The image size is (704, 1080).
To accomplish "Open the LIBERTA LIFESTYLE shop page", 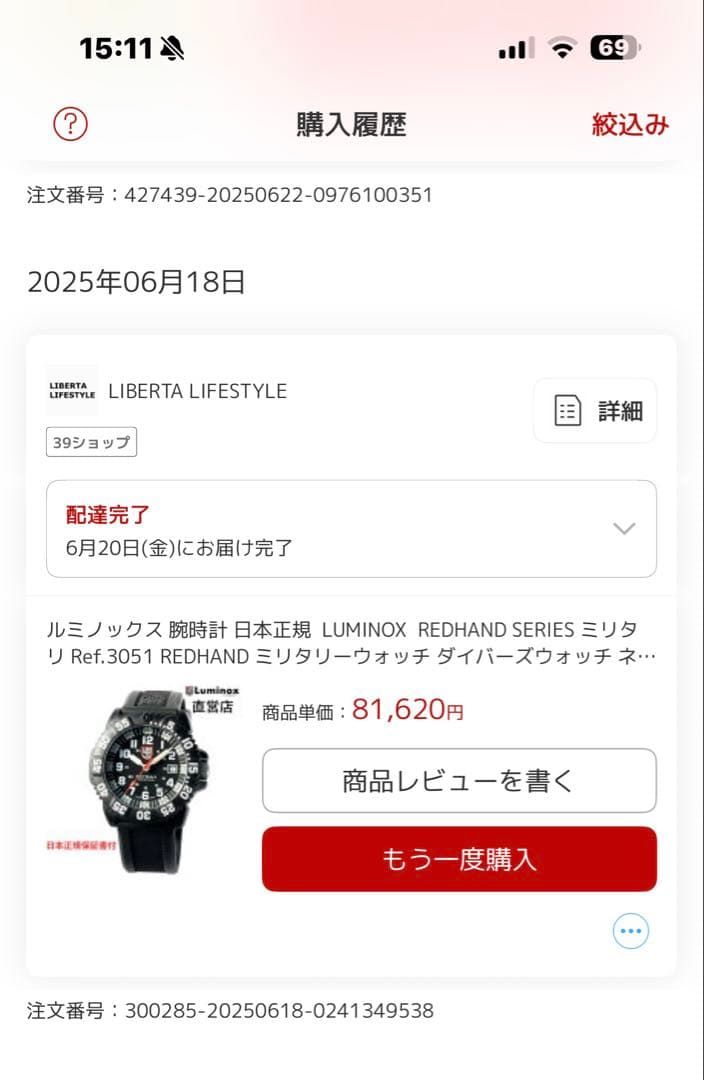I will click(x=197, y=391).
